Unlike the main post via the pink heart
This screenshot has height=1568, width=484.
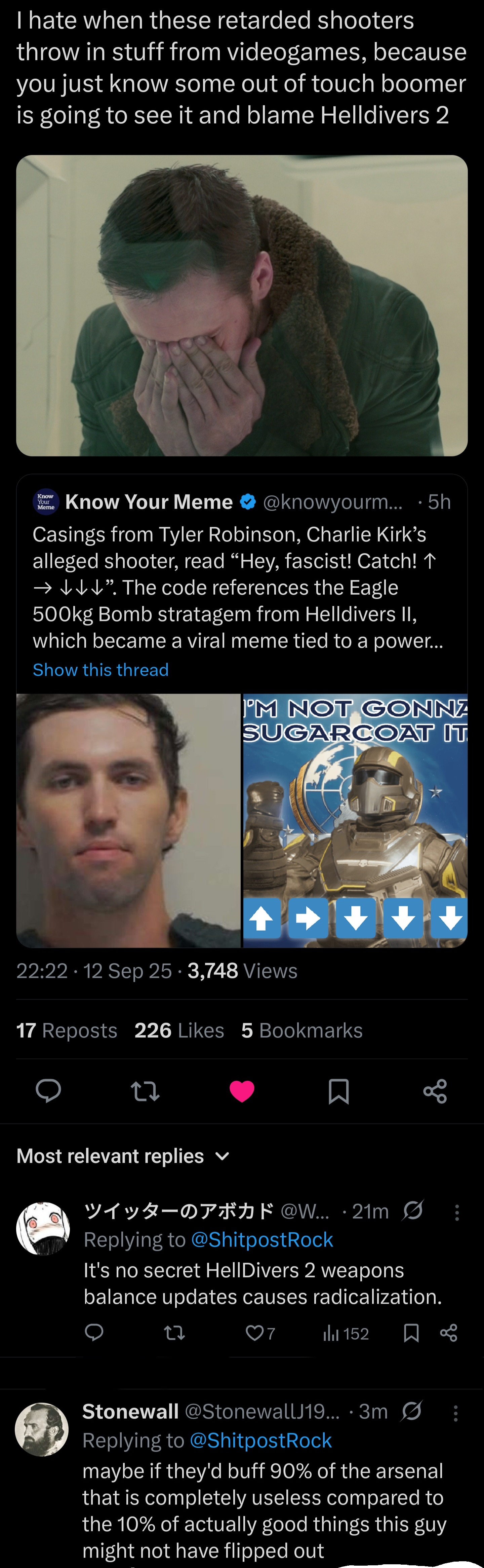click(x=241, y=1090)
